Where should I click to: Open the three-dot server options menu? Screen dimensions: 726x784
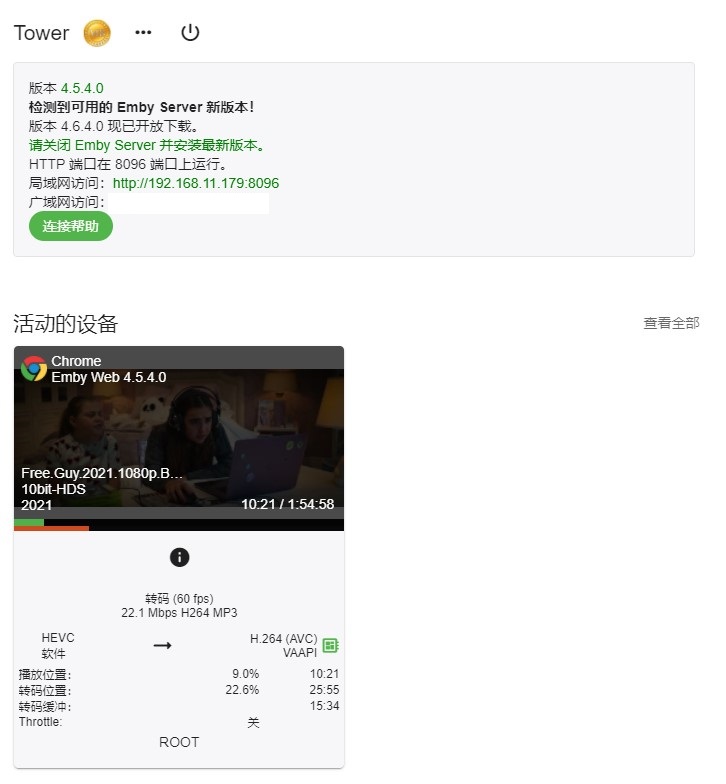143,32
